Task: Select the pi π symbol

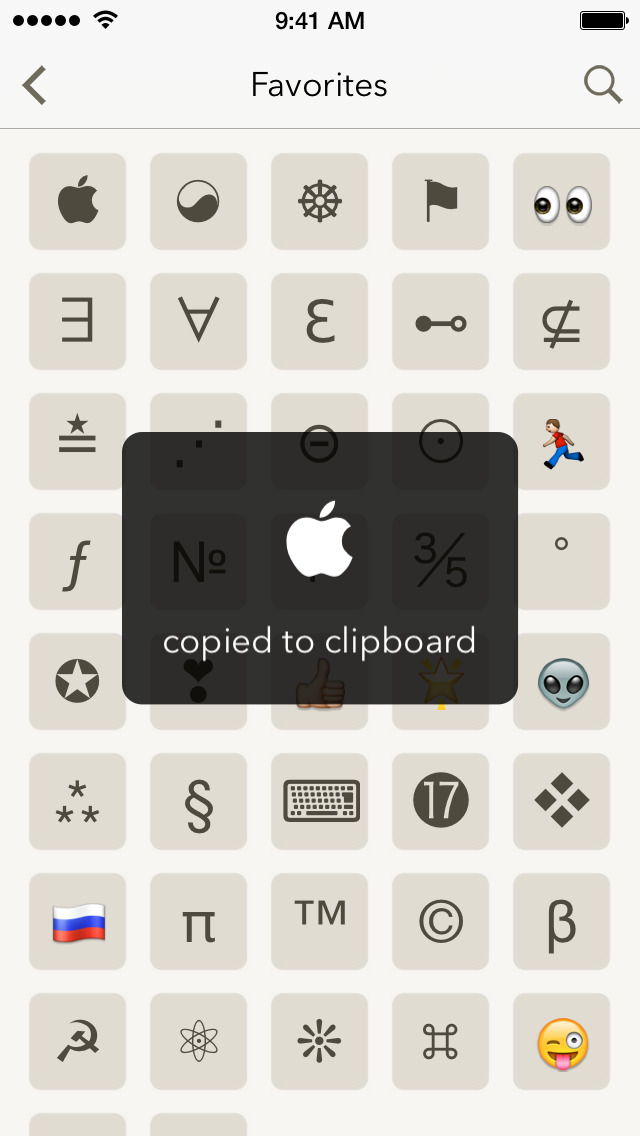Action: pos(198,921)
